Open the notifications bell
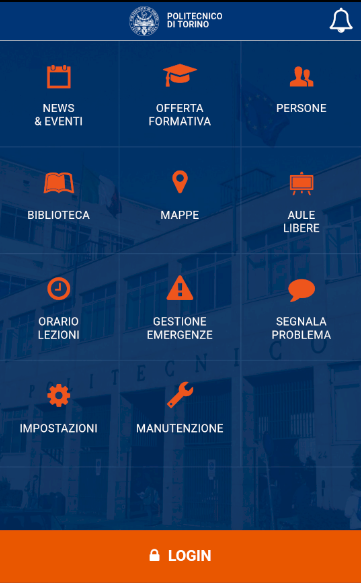This screenshot has height=583, width=361. (x=341, y=20)
